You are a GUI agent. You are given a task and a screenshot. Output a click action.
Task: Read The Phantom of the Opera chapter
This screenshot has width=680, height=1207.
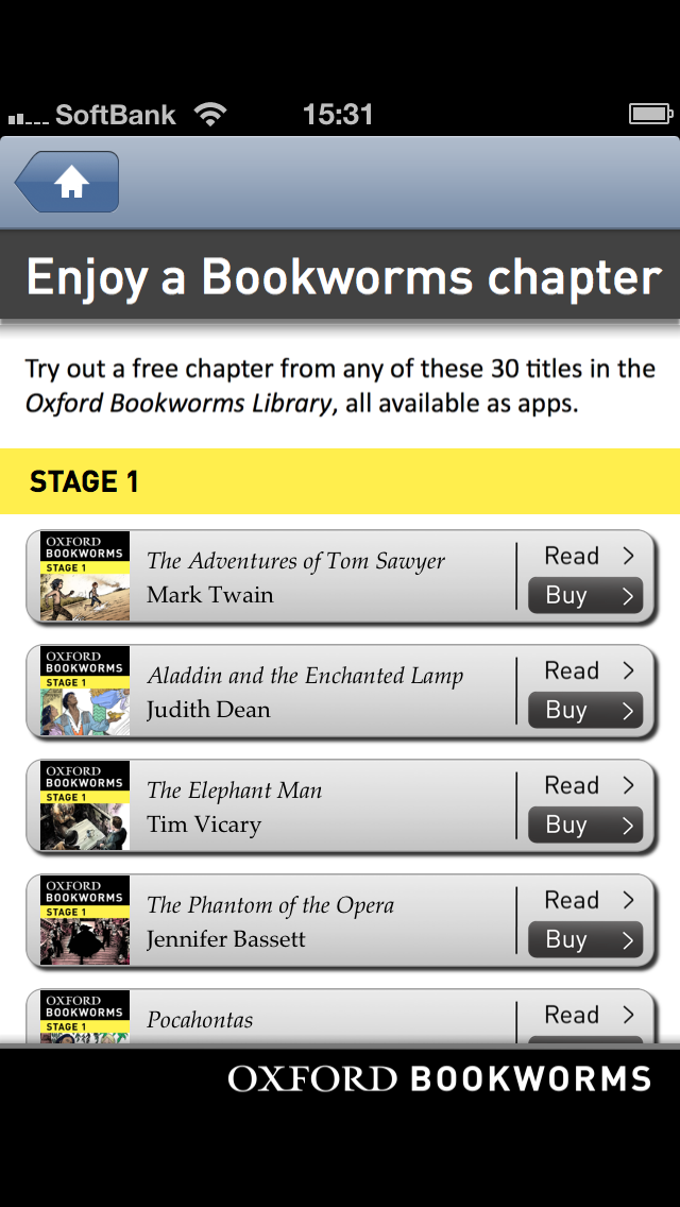coord(587,901)
